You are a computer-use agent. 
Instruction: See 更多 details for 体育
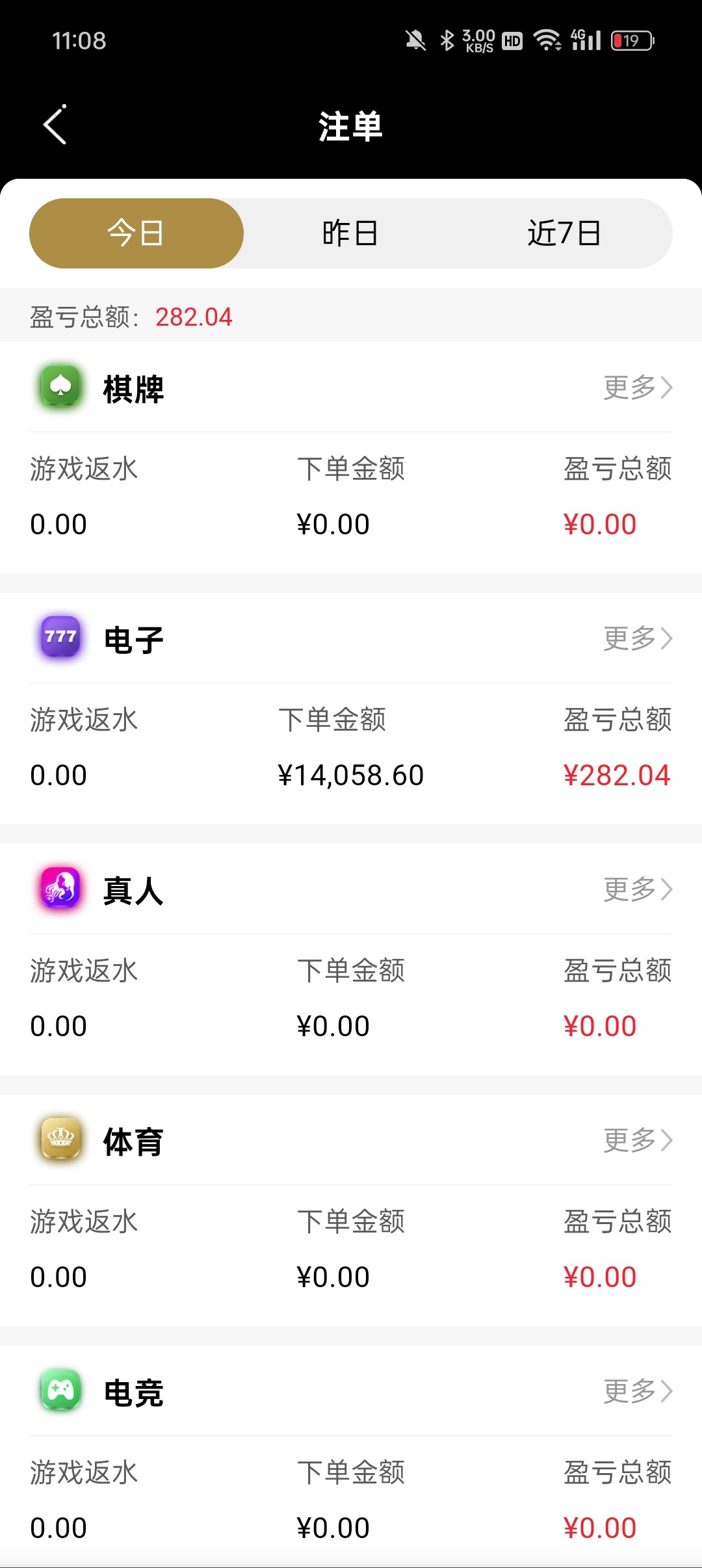tap(637, 1141)
